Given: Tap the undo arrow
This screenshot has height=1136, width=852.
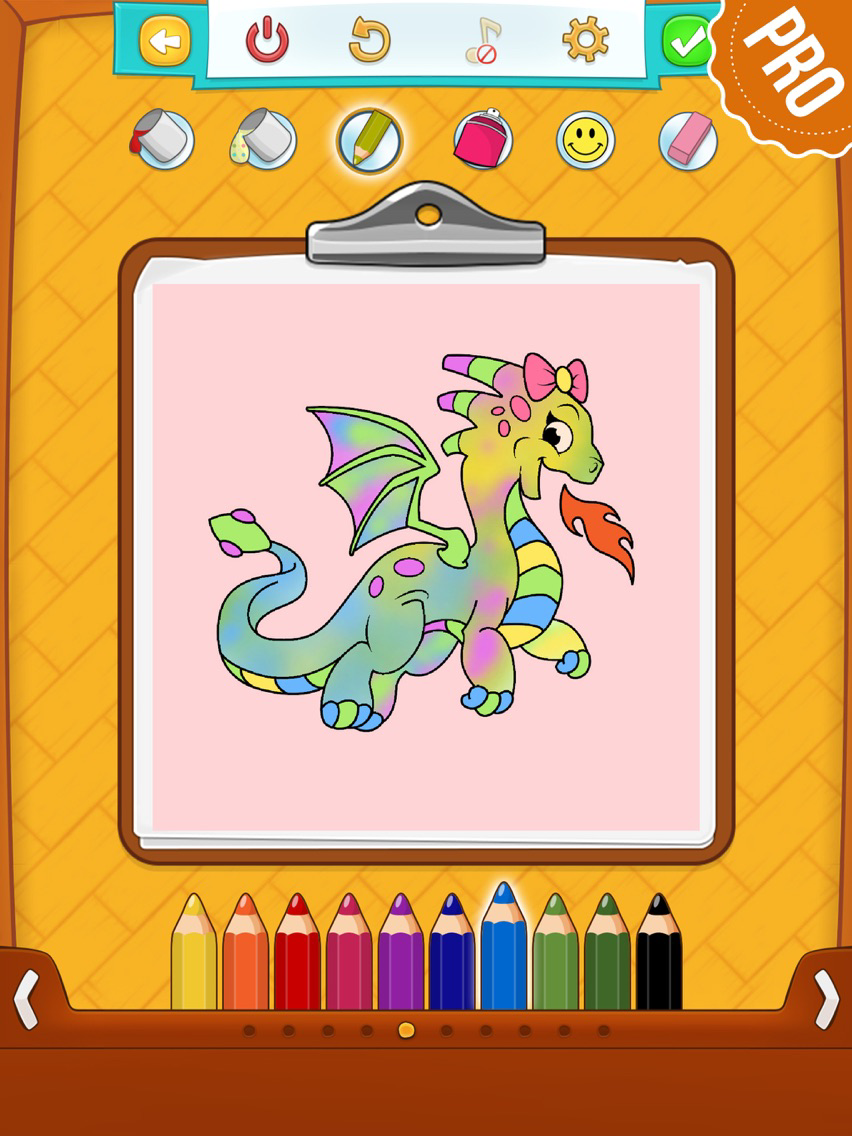Looking at the screenshot, I should (x=369, y=42).
